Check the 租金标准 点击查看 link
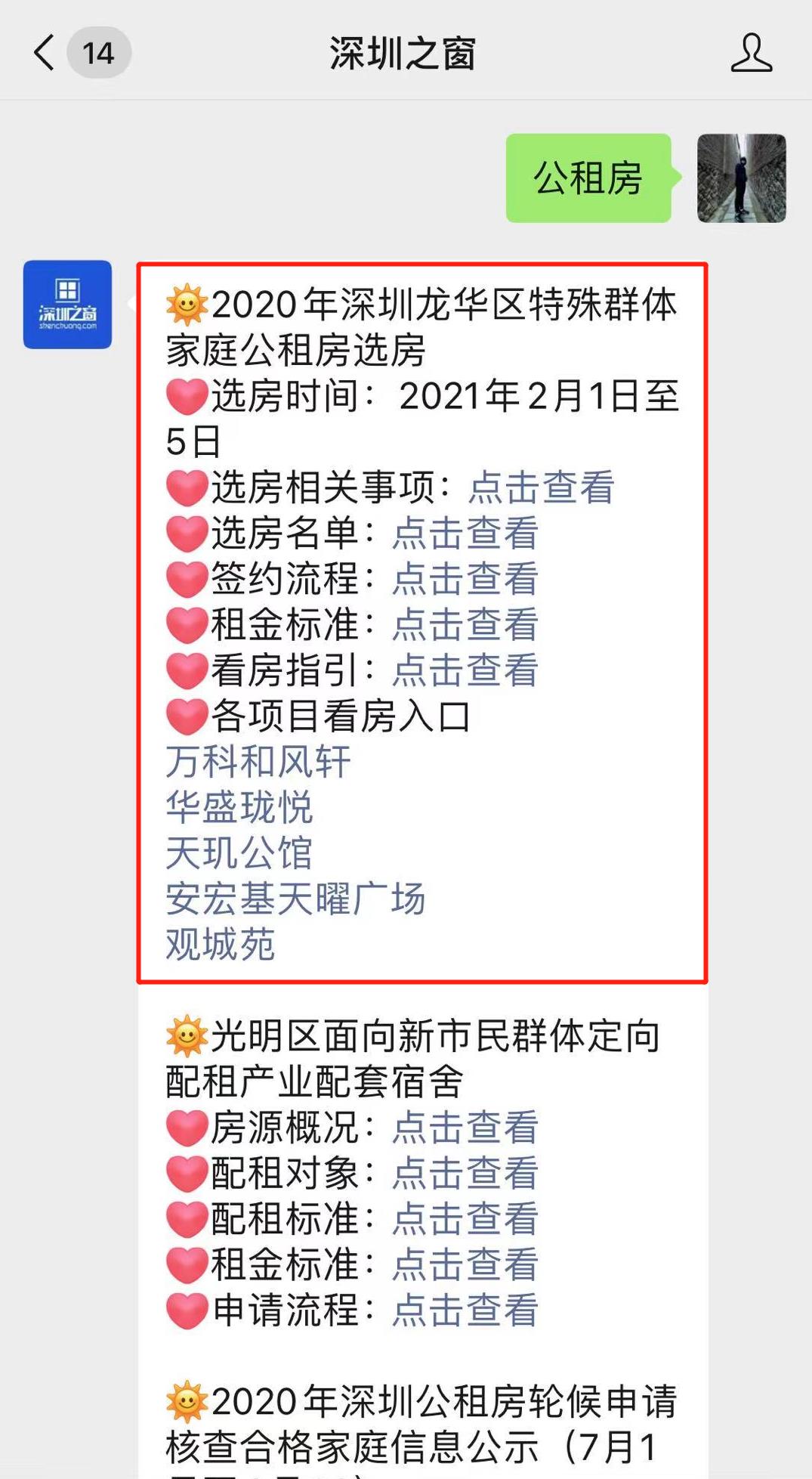The height and width of the screenshot is (1479, 812). click(x=465, y=625)
